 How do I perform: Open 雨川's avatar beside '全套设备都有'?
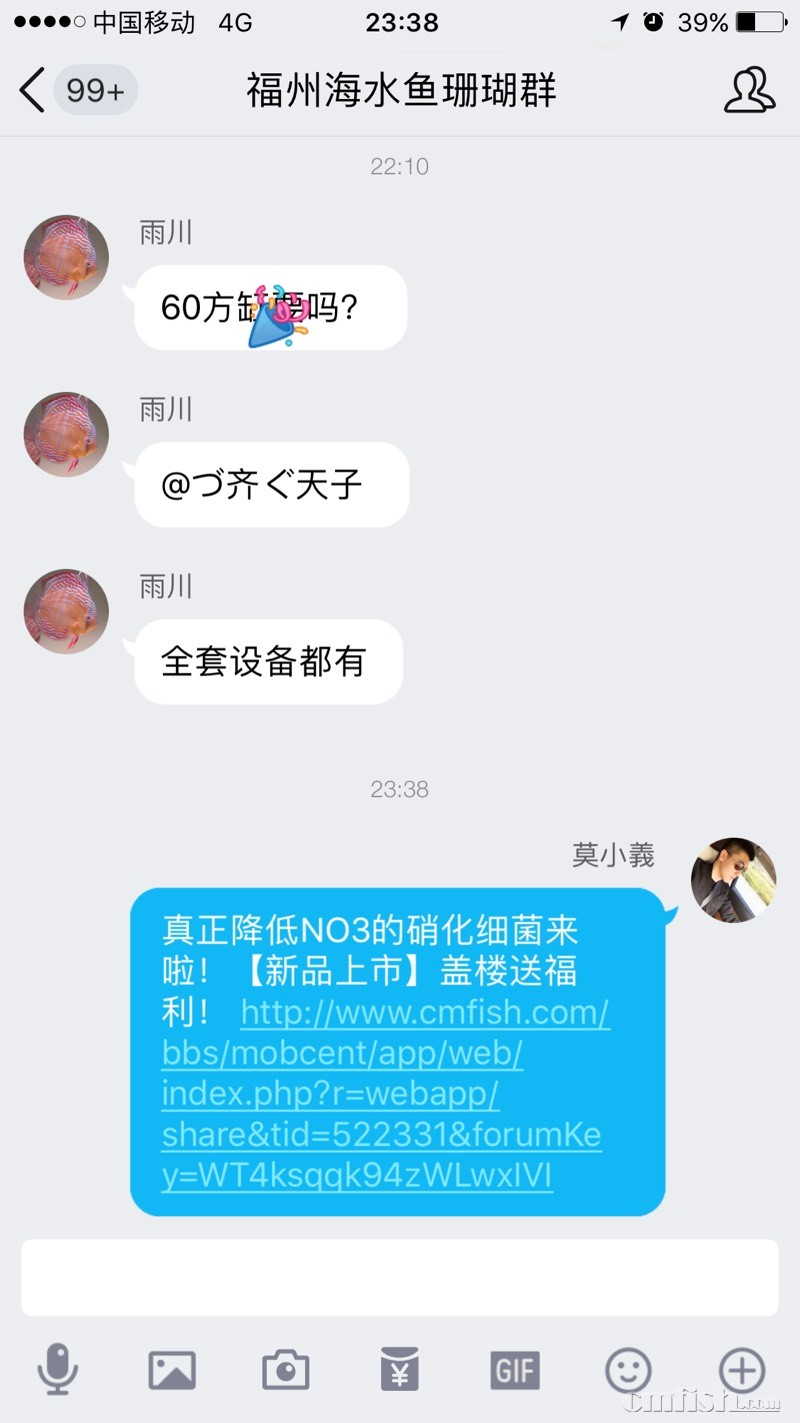[66, 612]
